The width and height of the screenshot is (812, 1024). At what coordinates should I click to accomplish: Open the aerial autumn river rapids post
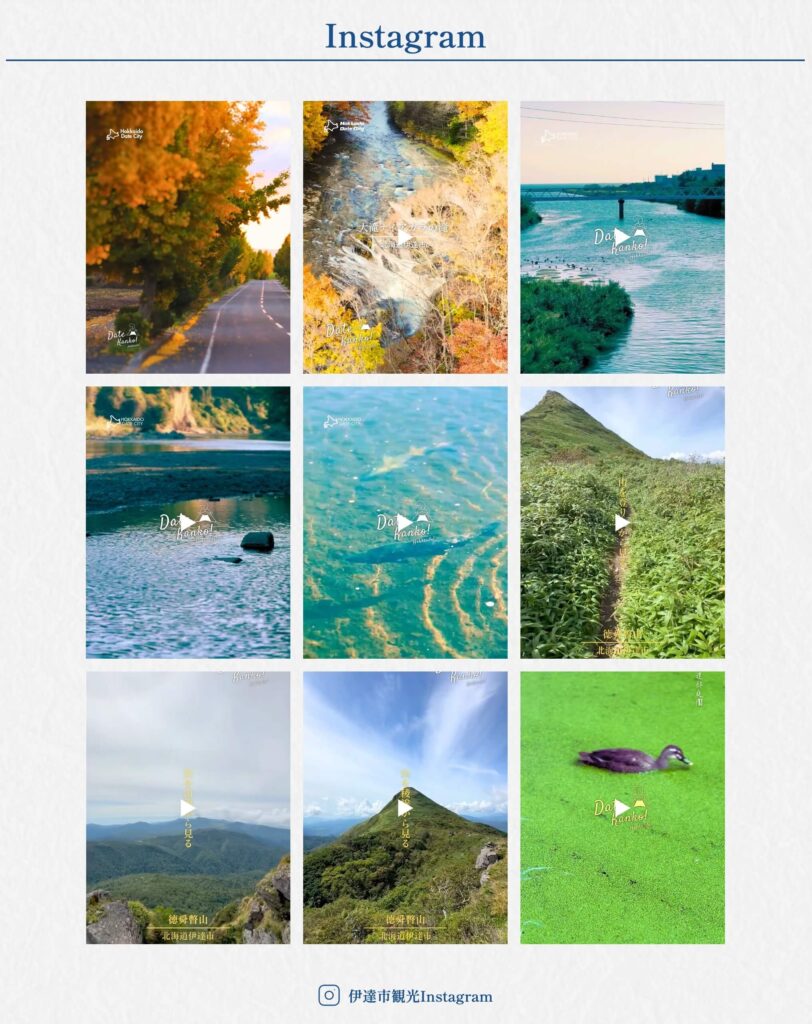405,237
